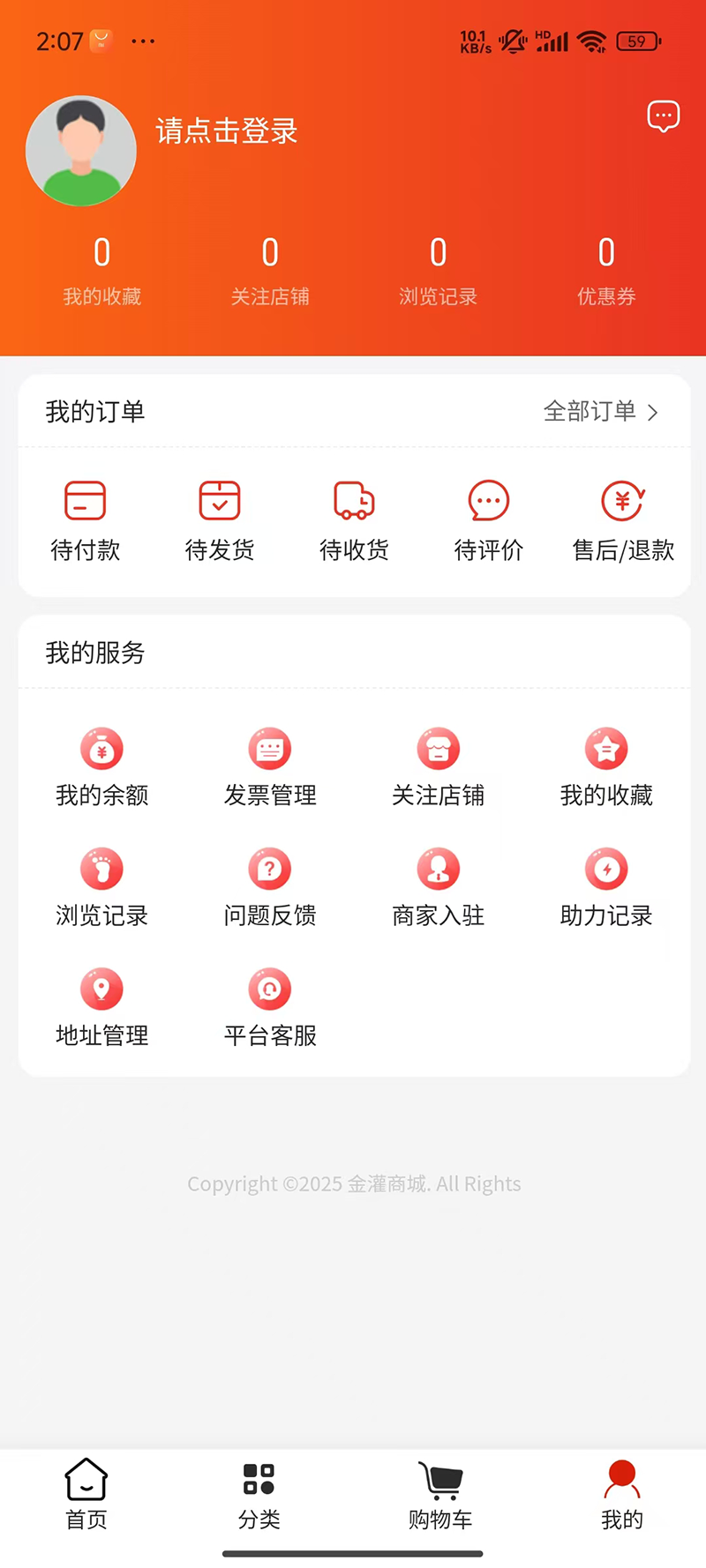706x1568 pixels.
Task: Open 商家入驻 merchant onboarding
Action: [439, 885]
